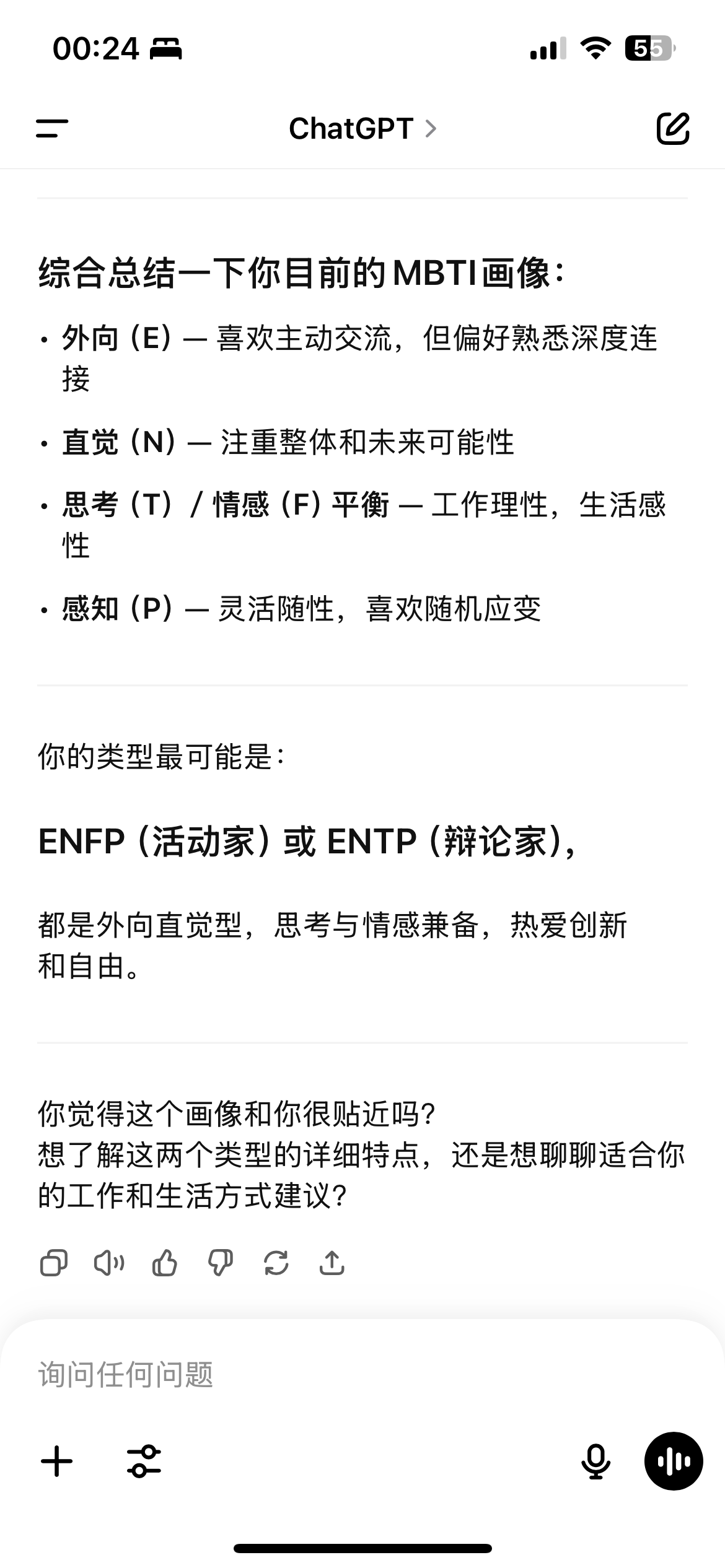Give the response a thumbs up
The height and width of the screenshot is (1568, 725).
[165, 1263]
